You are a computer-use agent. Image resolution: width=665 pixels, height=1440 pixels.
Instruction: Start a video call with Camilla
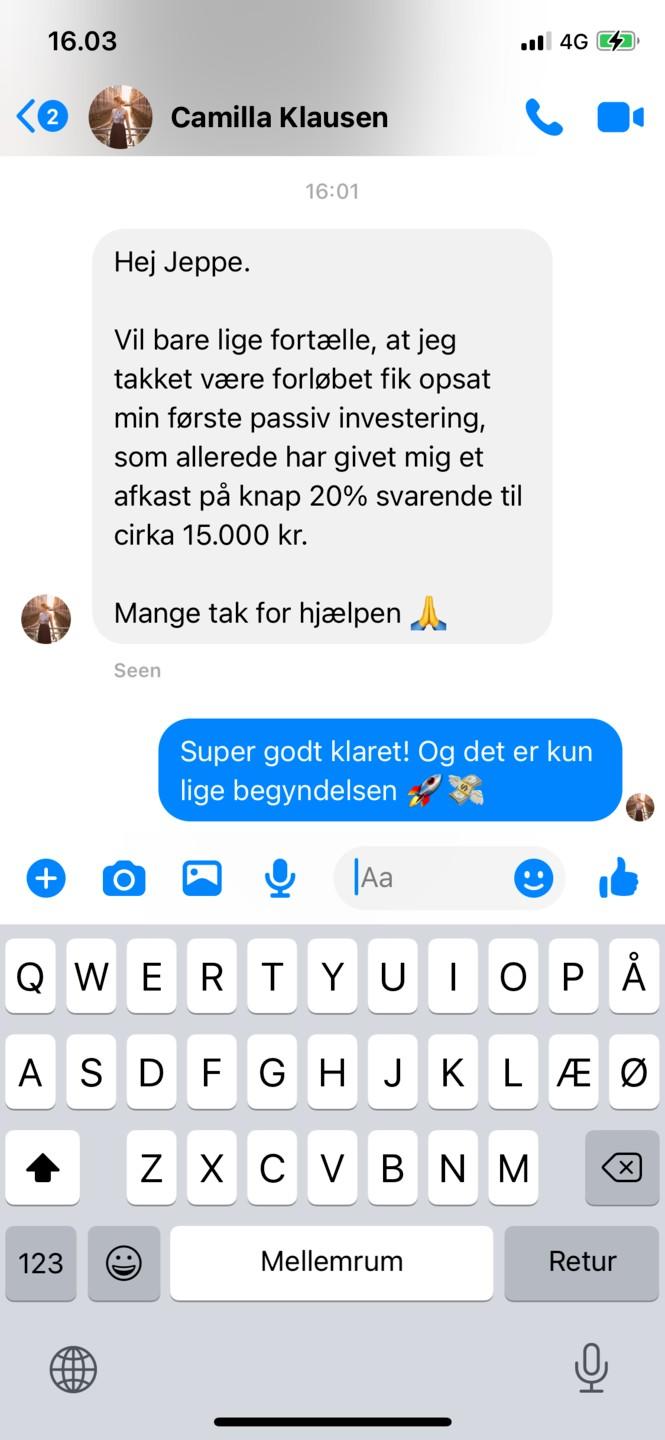(620, 118)
